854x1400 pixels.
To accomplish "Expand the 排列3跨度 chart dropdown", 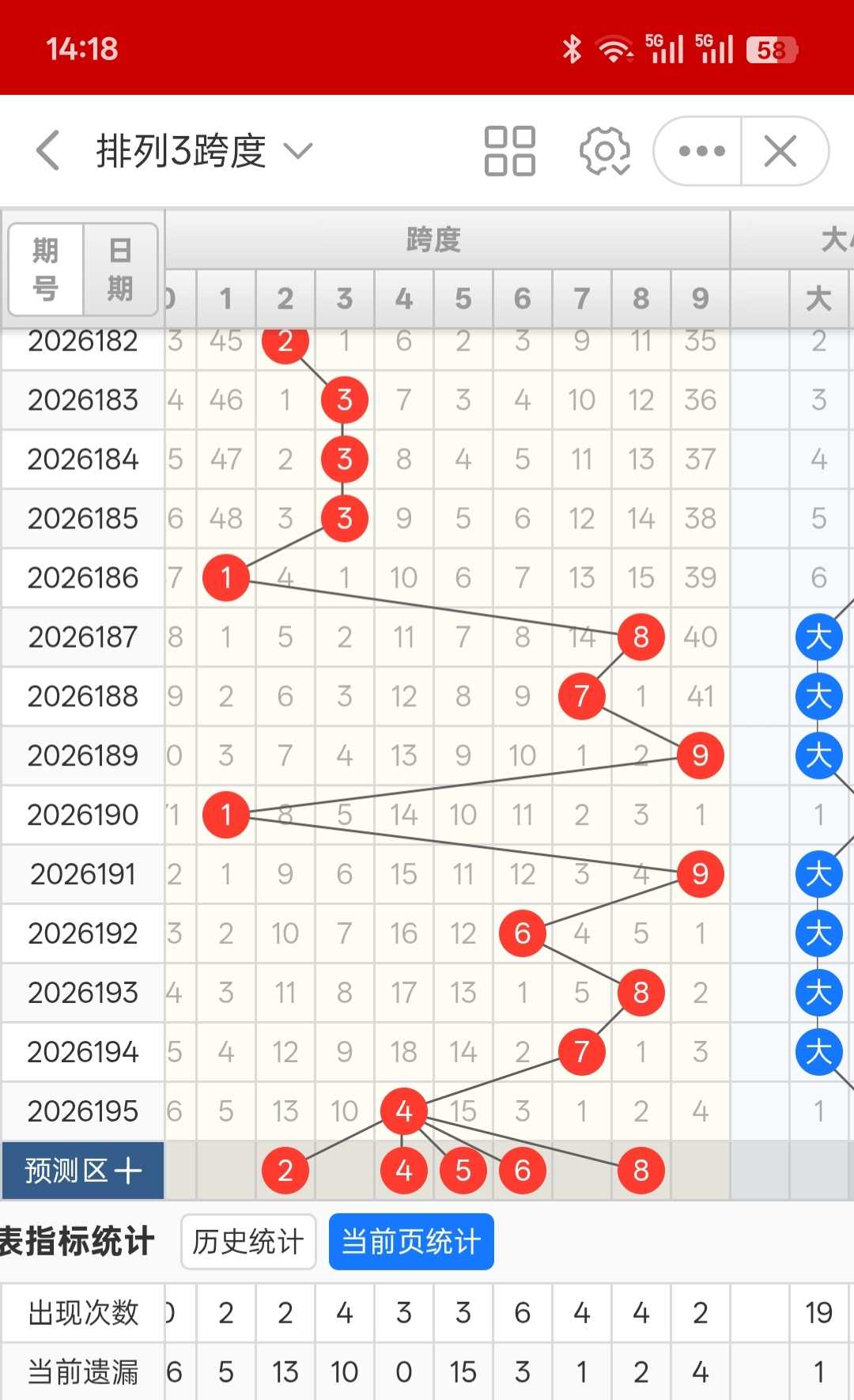I will click(298, 150).
